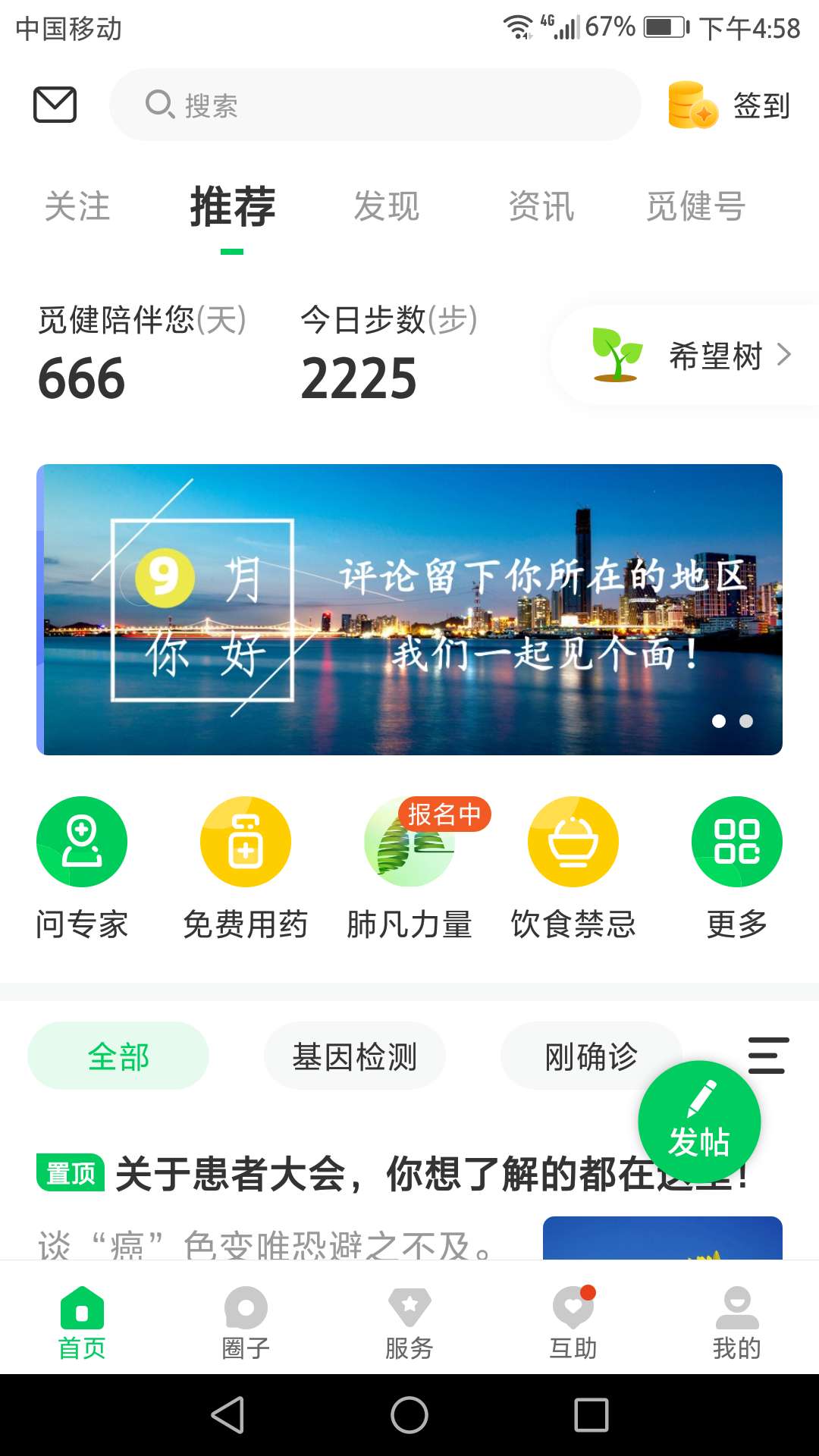The image size is (819, 1456).
Task: Tap the 更多 more services icon
Action: (736, 842)
